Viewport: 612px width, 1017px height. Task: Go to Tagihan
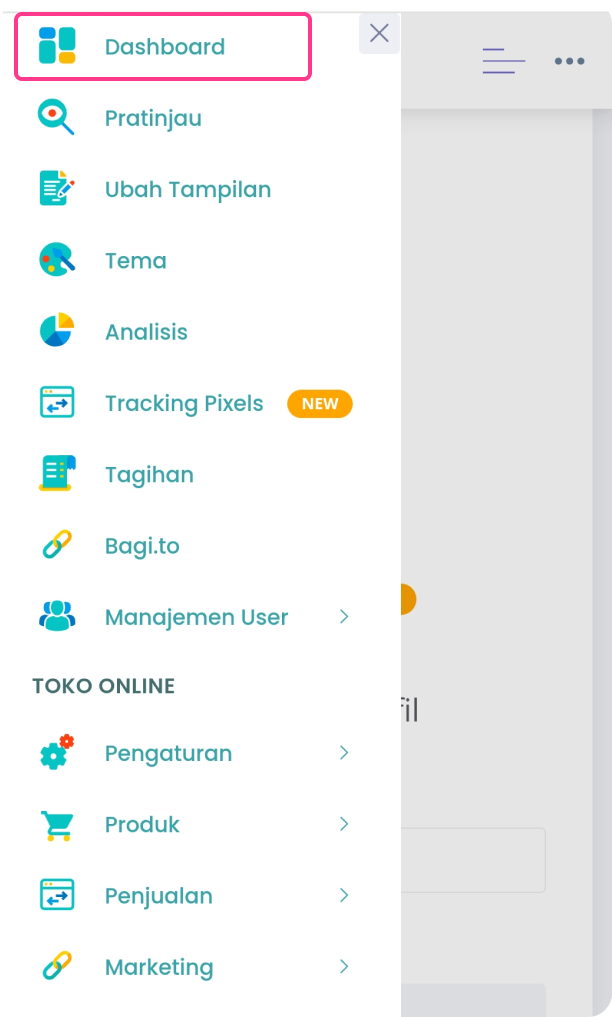click(x=149, y=475)
